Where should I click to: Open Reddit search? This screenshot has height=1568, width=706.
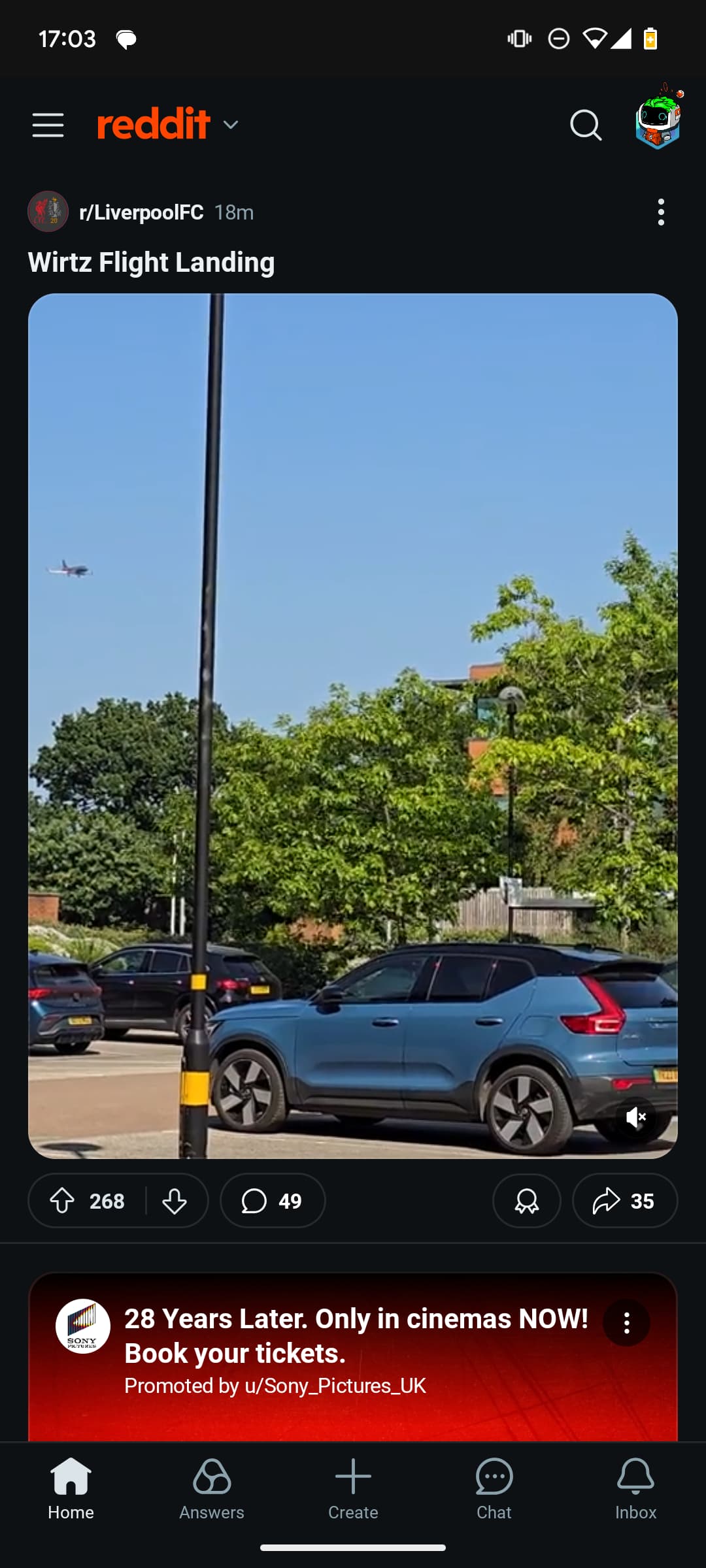click(585, 125)
